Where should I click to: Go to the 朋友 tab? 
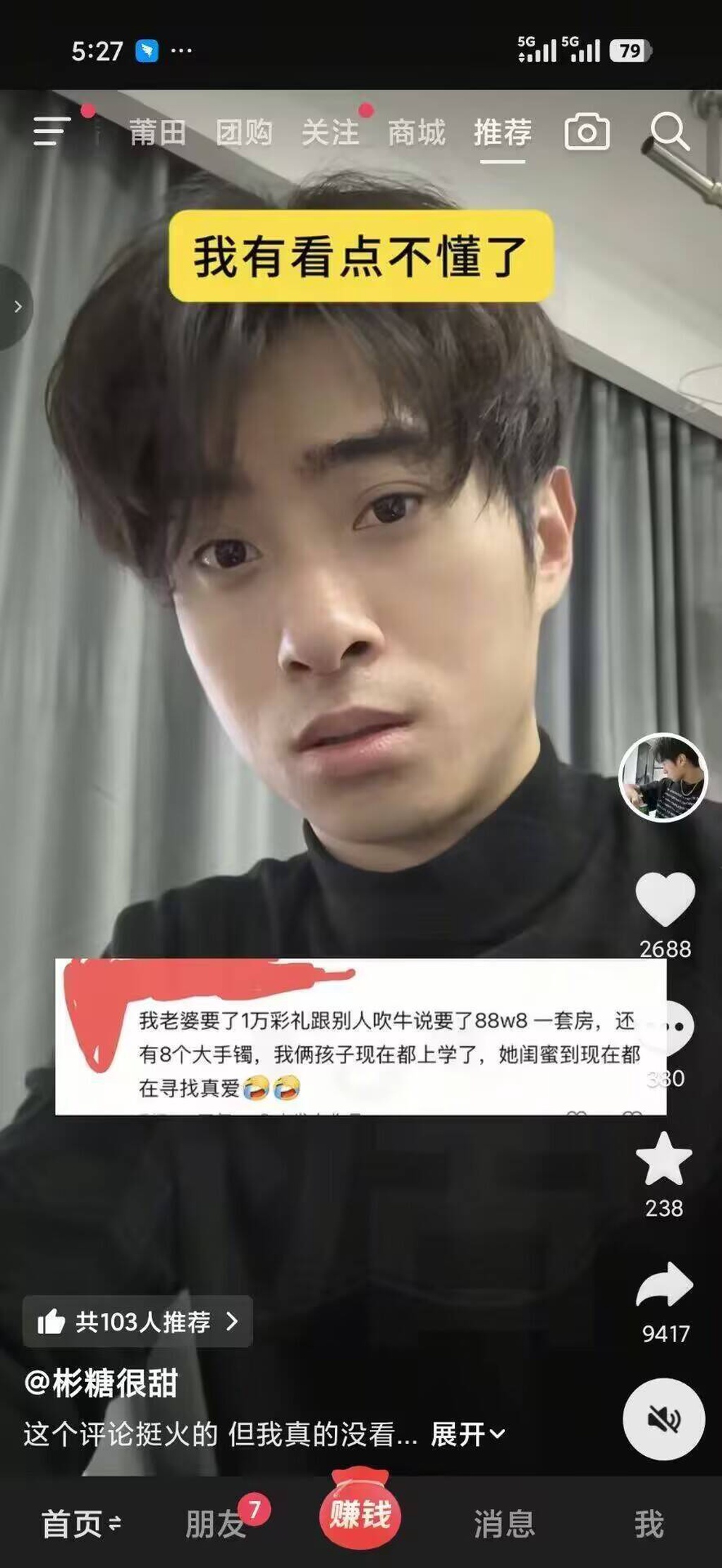tap(215, 1524)
